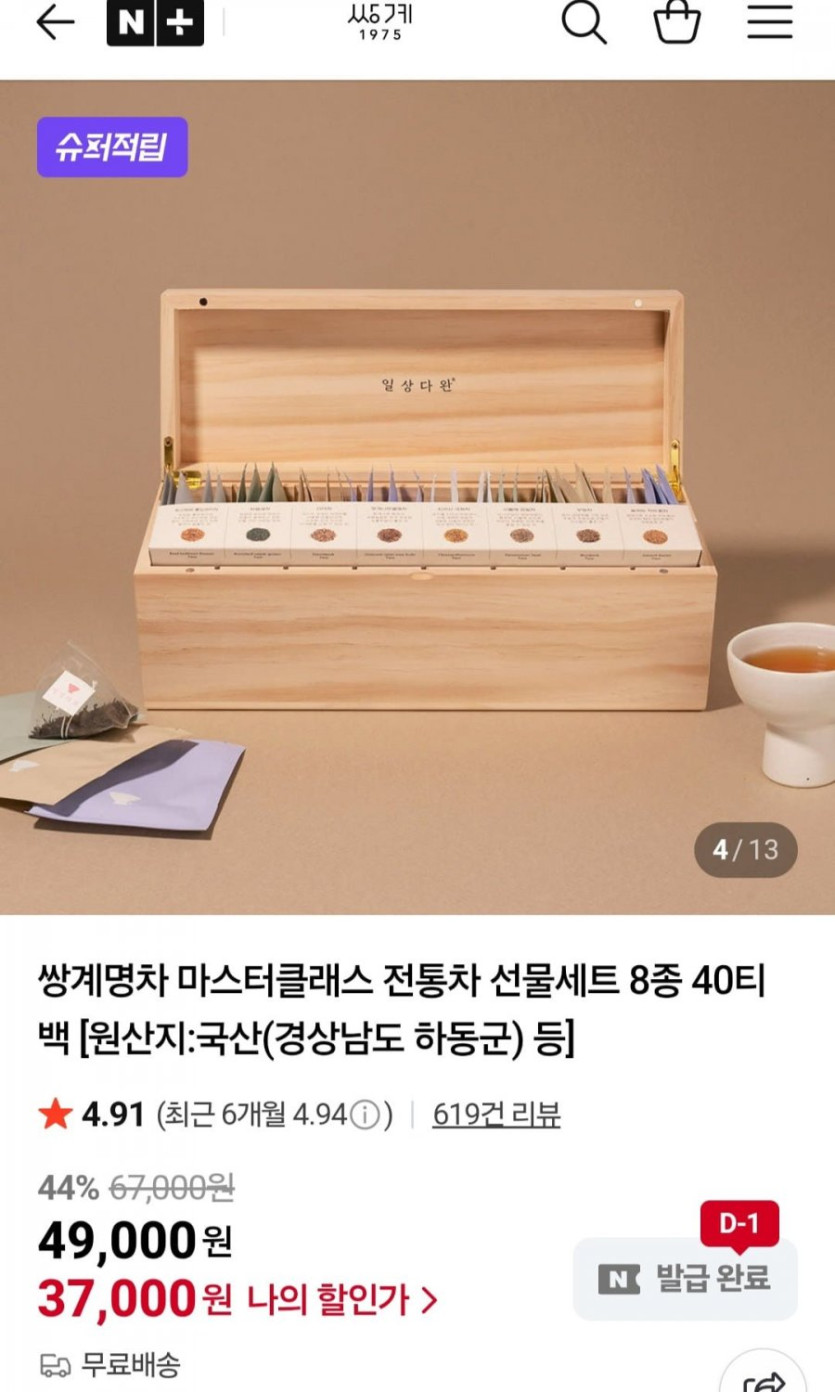Open the 쌍계 1975 store home
Image resolution: width=835 pixels, height=1392 pixels.
[x=380, y=22]
